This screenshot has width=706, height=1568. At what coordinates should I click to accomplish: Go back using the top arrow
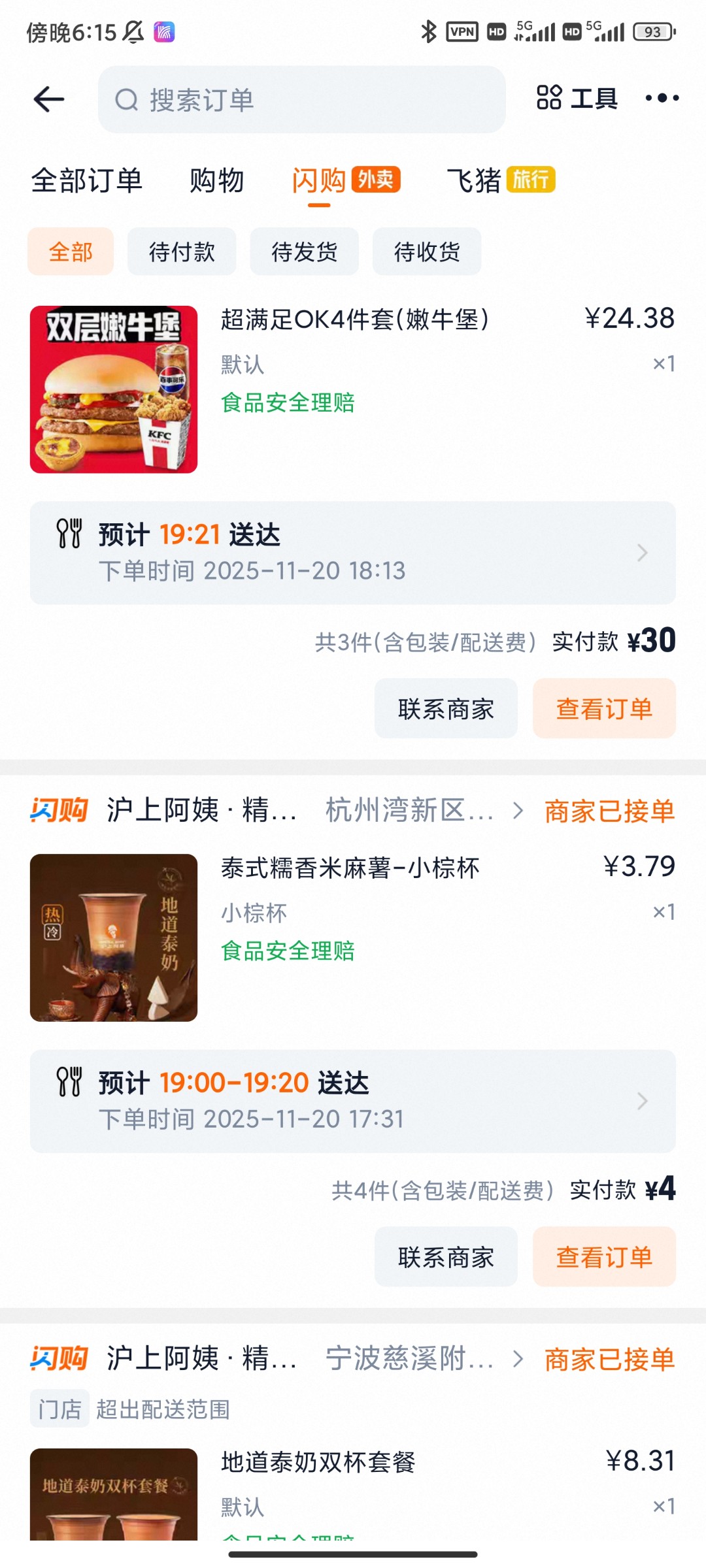tap(49, 99)
